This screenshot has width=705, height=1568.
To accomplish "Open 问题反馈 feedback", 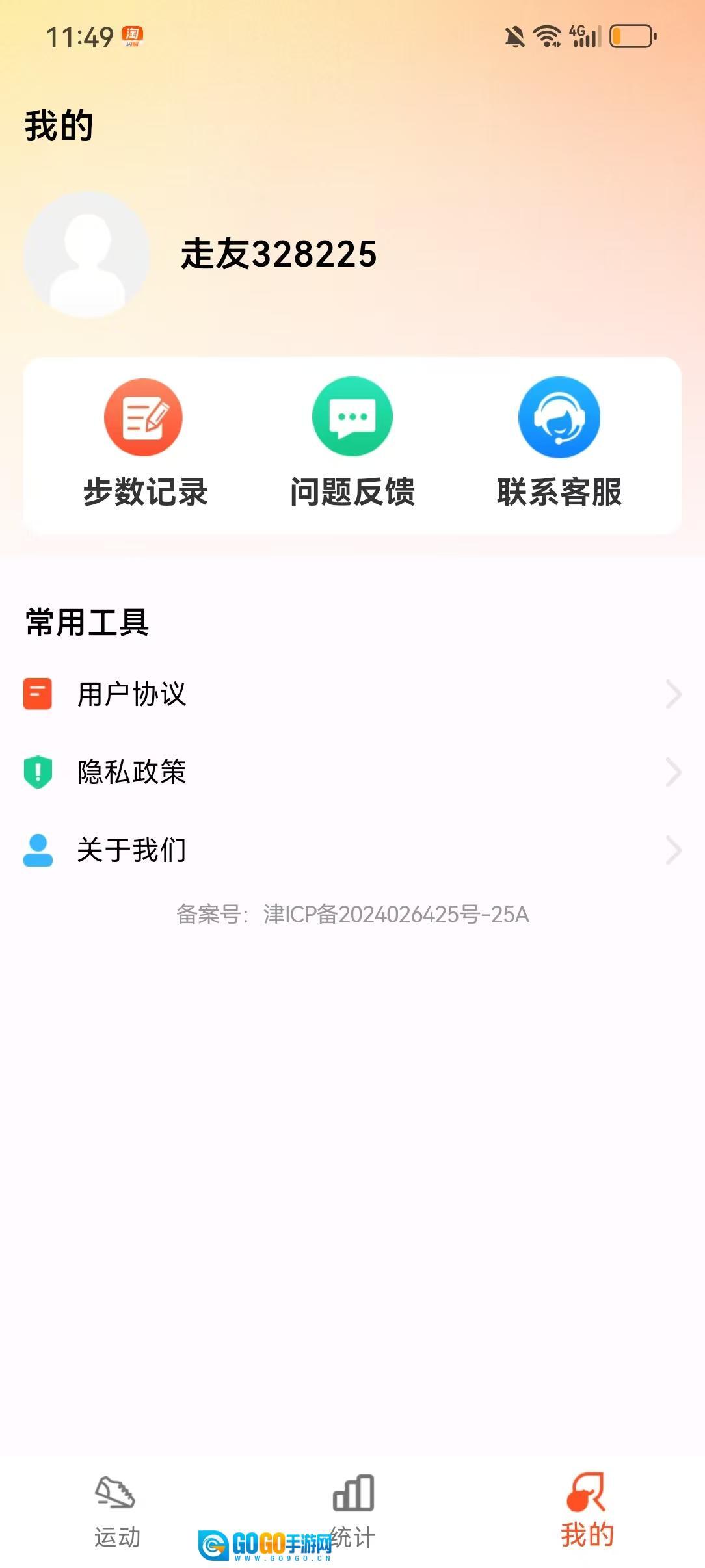I will [352, 443].
